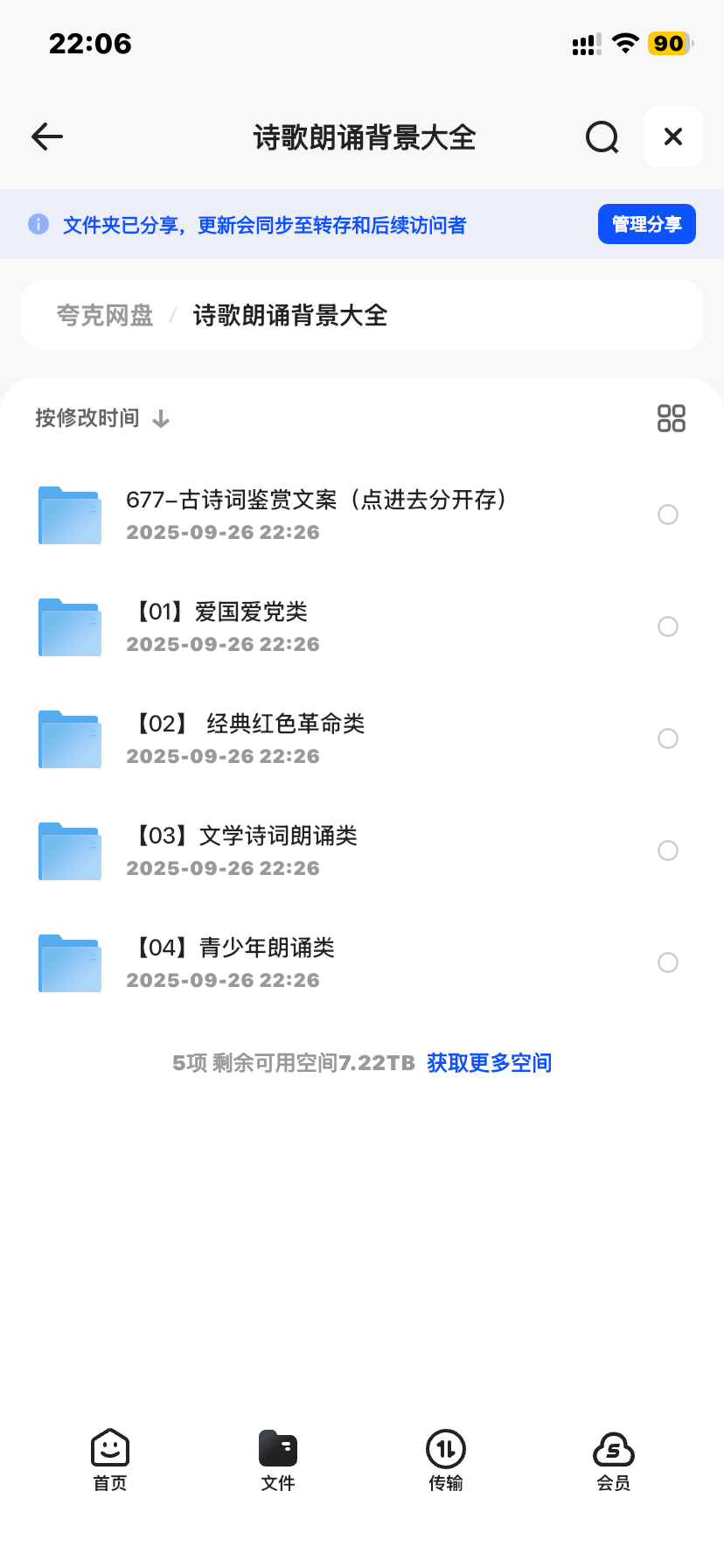
Task: Open folder 677-古诗词鉴赏文案
Action: click(x=315, y=514)
